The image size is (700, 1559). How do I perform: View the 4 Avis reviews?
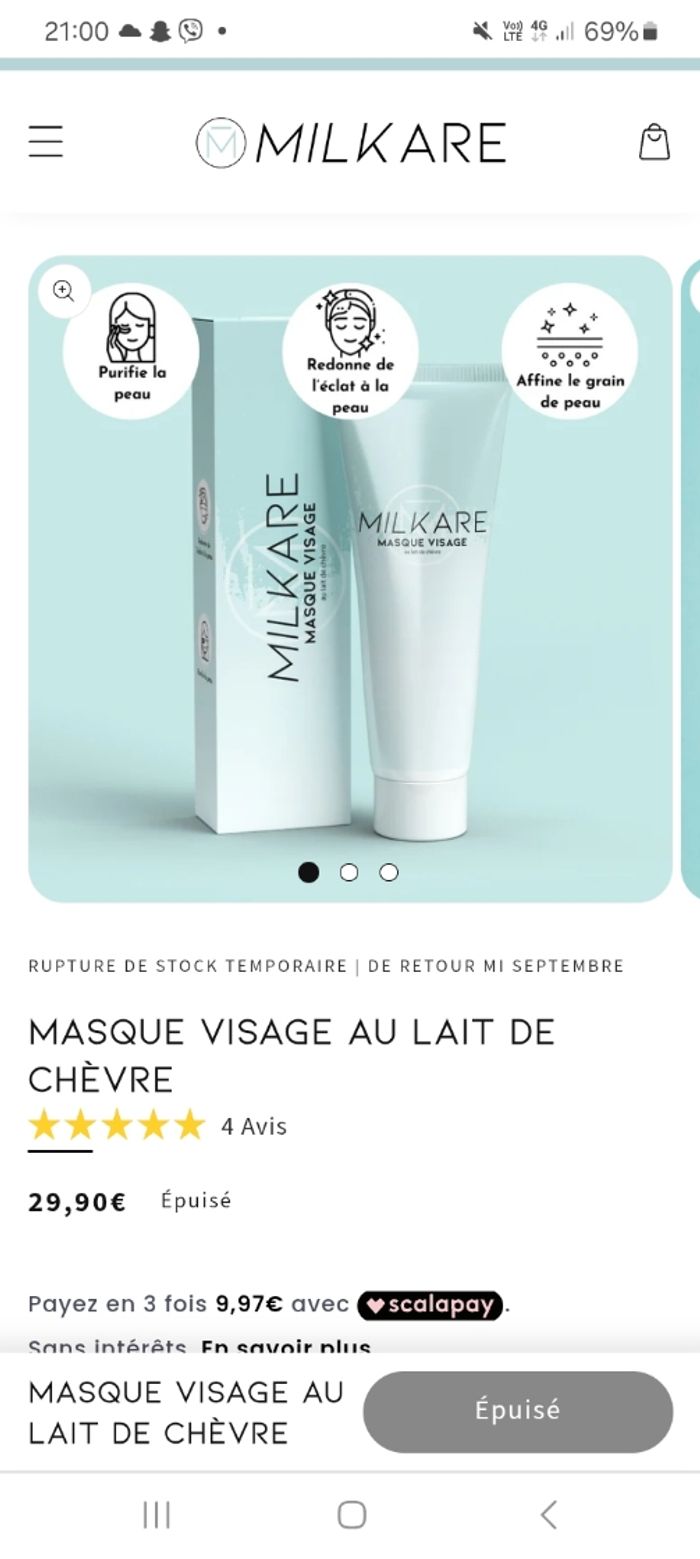[x=254, y=1127]
